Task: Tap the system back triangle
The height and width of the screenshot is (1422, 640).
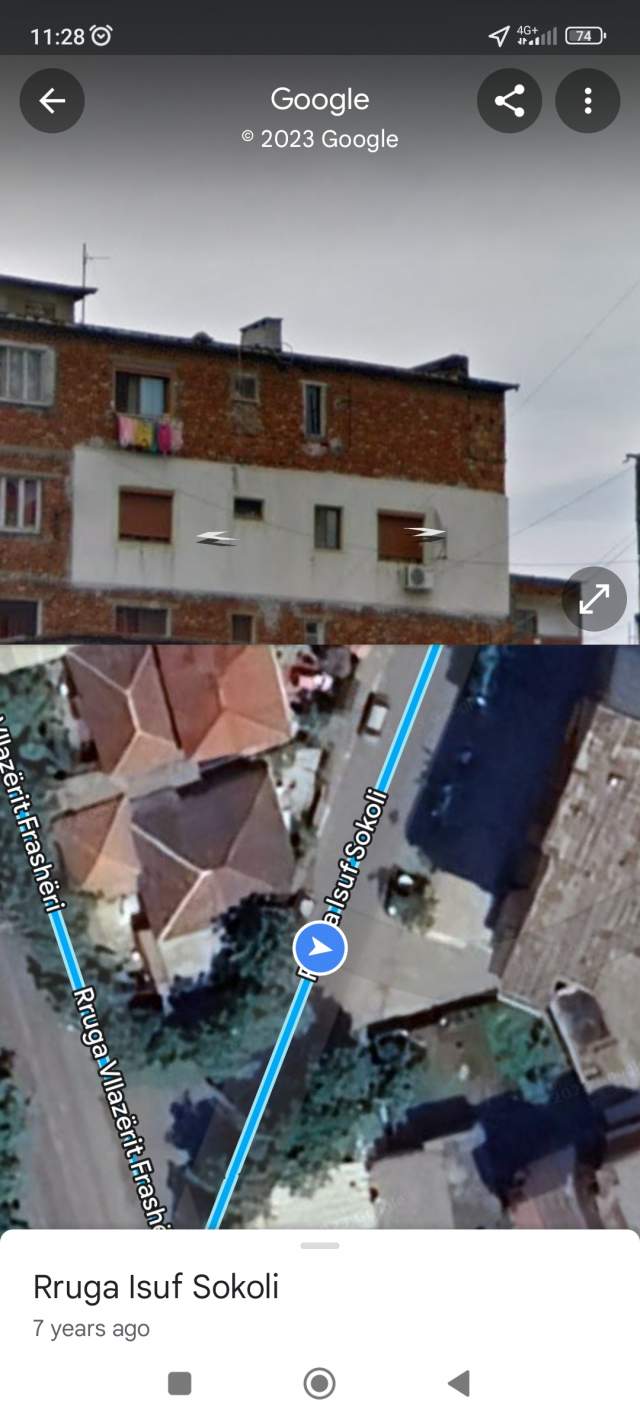Action: click(x=459, y=1383)
